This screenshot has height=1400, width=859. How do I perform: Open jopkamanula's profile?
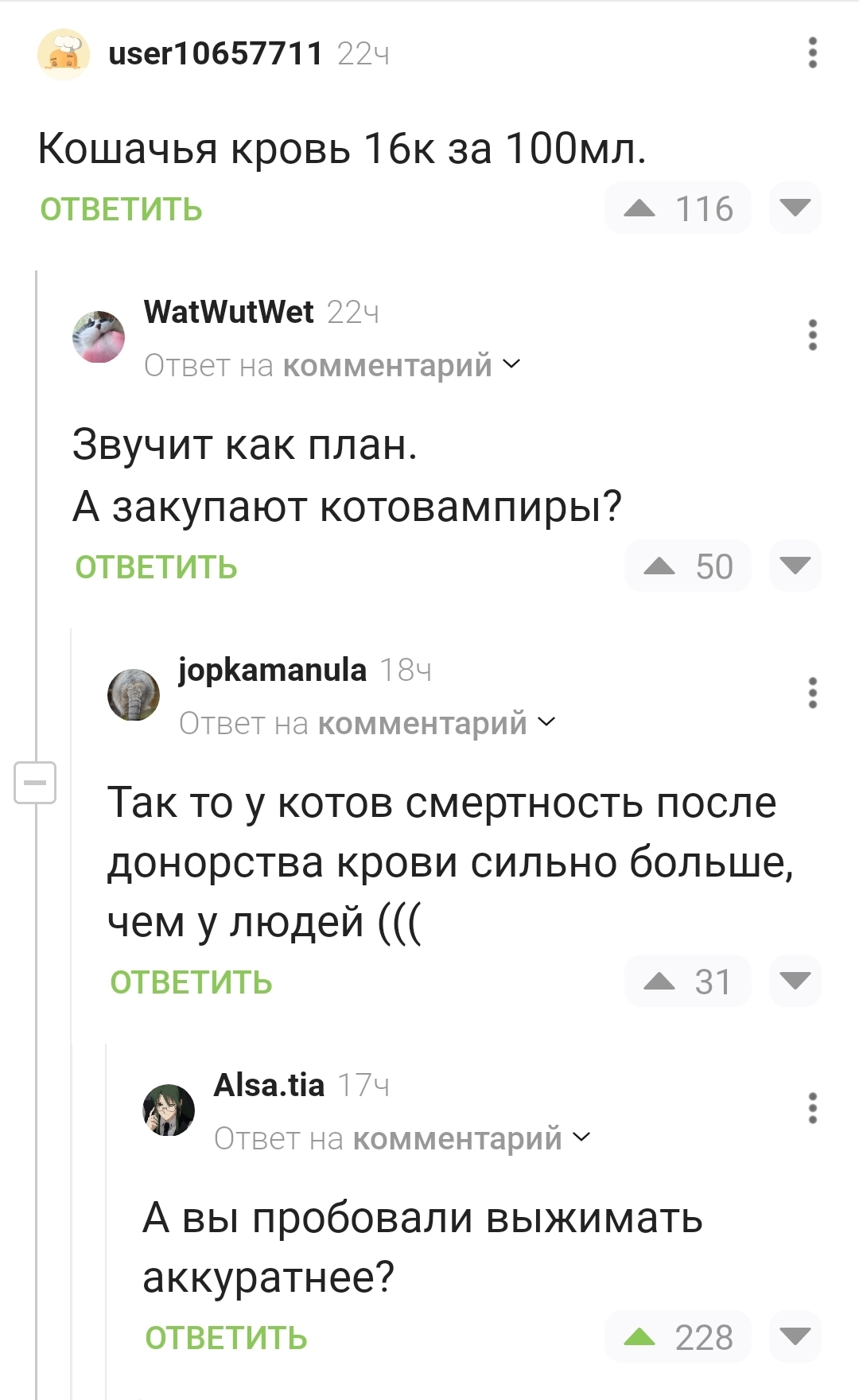coord(272,671)
